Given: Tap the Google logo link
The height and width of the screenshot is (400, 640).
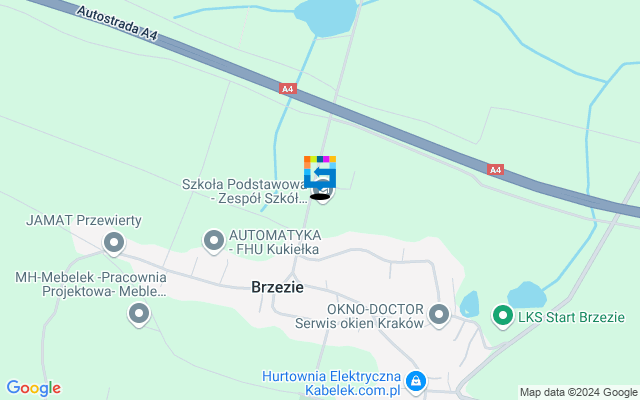Looking at the screenshot, I should pyautogui.click(x=33, y=388).
